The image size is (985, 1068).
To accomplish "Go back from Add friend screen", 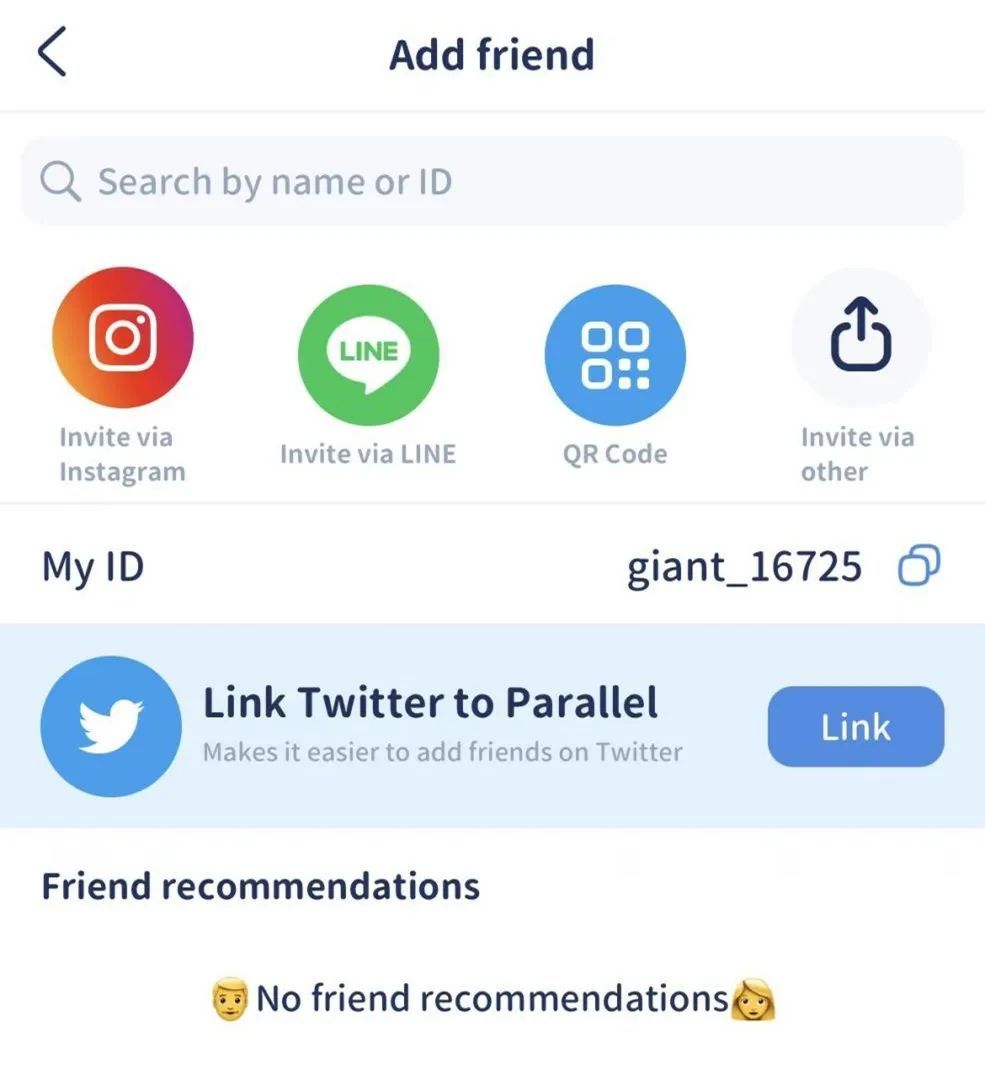I will coord(52,53).
